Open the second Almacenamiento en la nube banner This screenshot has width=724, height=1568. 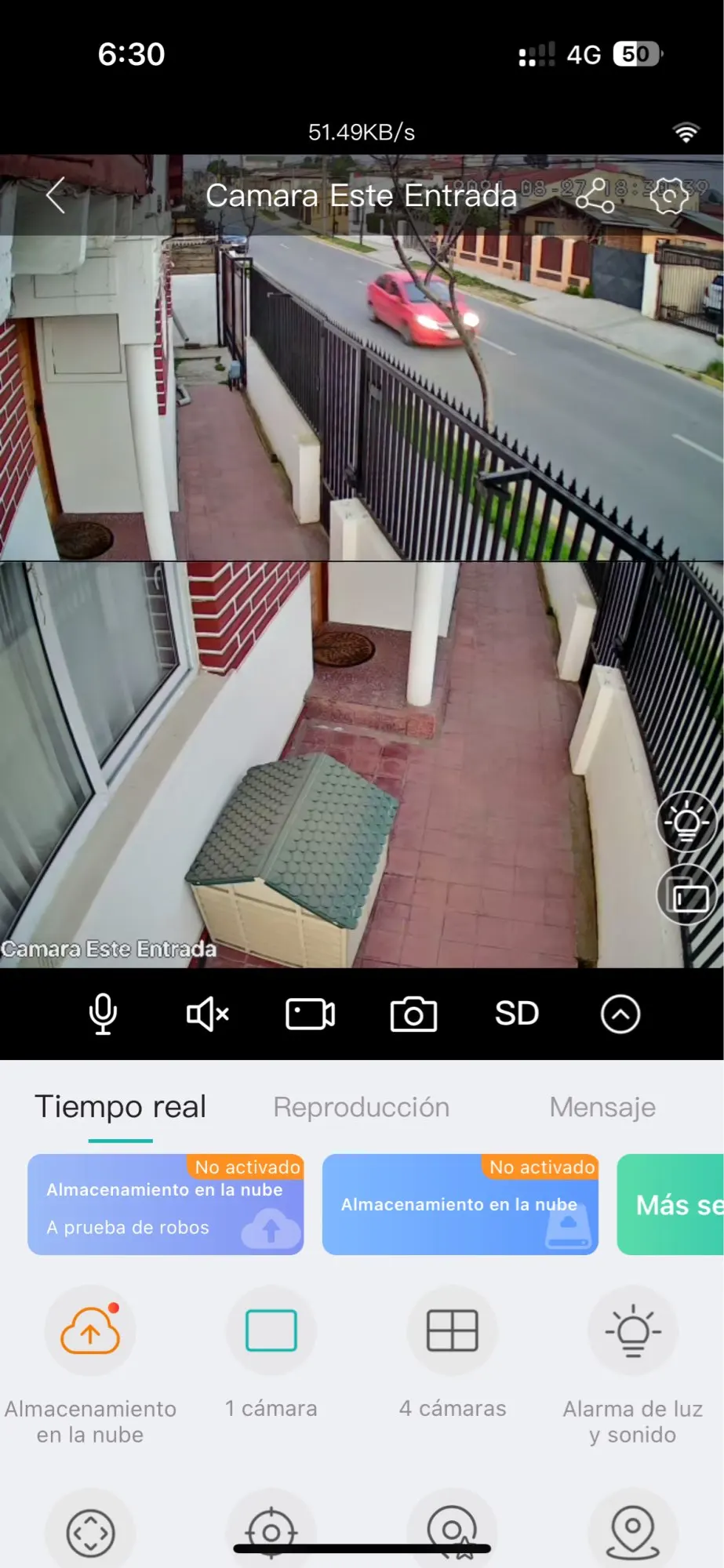[x=460, y=1204]
